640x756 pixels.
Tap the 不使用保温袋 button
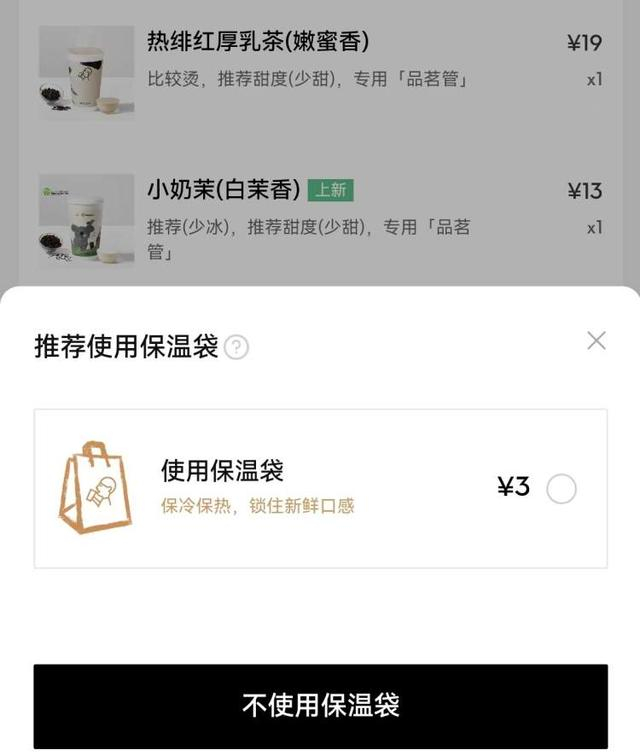[x=320, y=705]
